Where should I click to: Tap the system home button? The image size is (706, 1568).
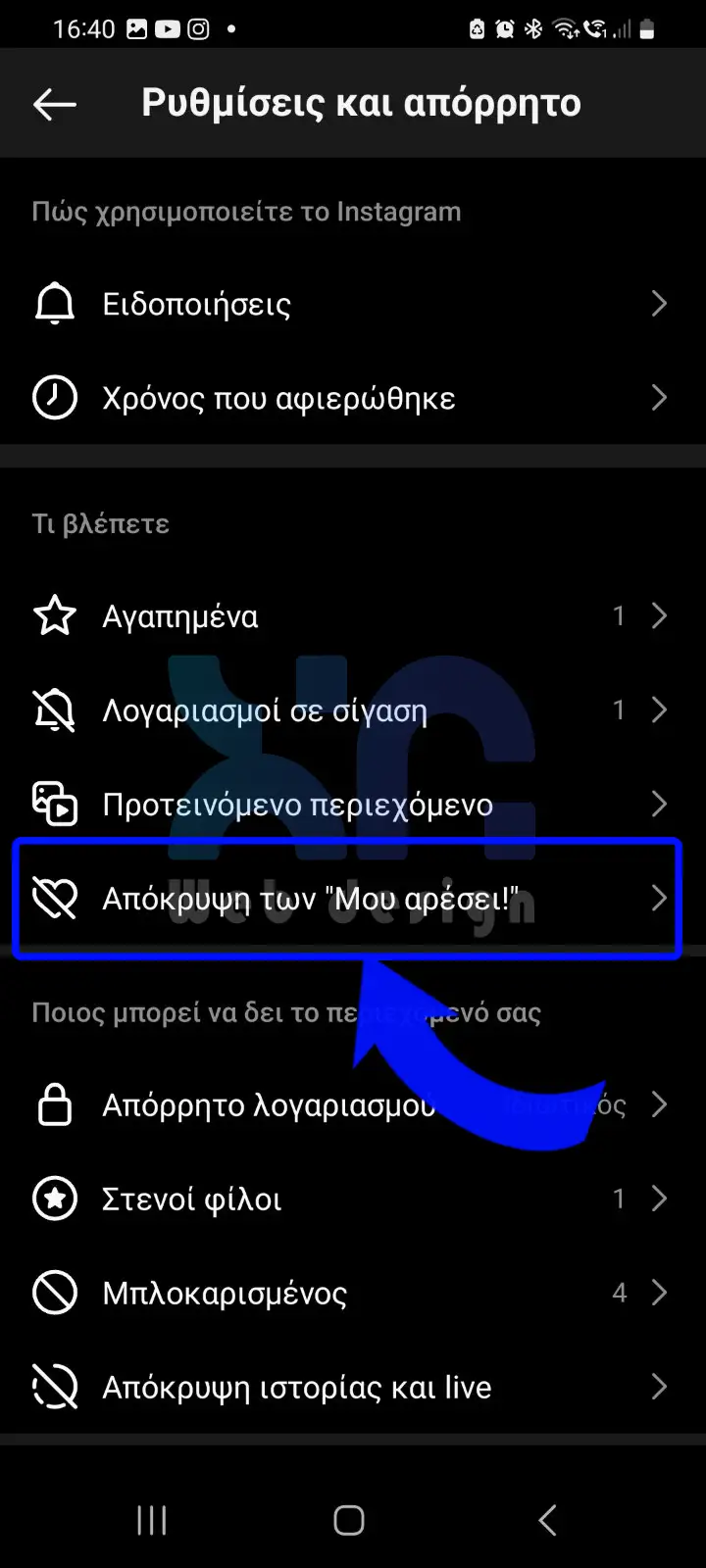(349, 1520)
